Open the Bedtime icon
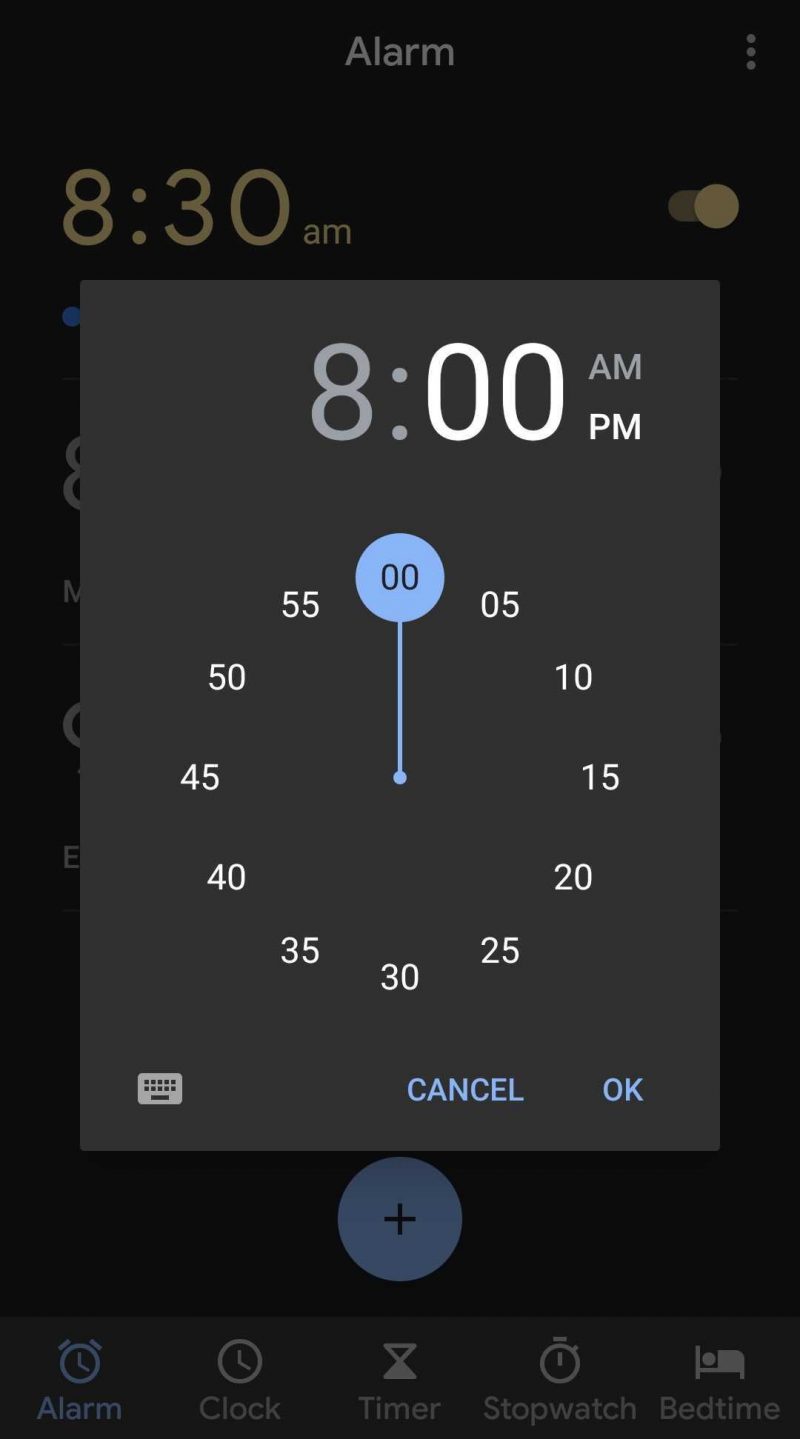 717,1361
